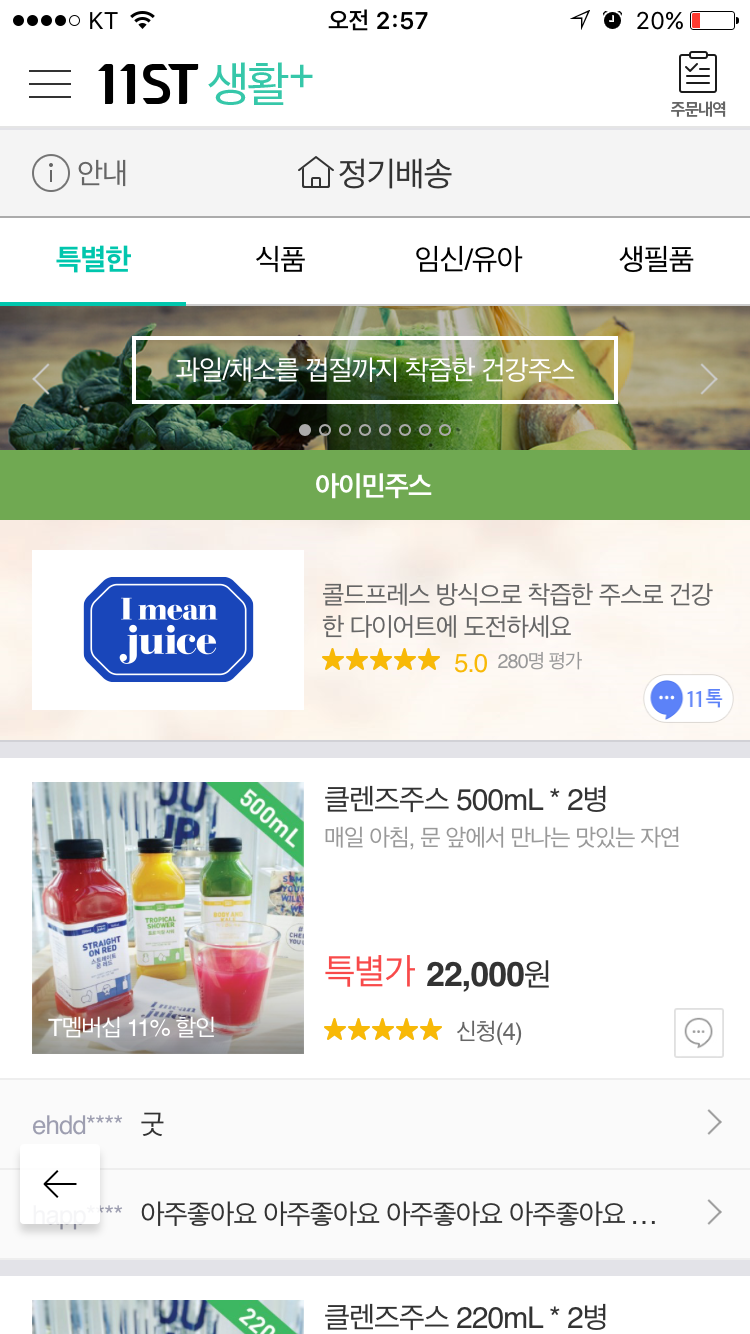Switch to the 식품 tab
Image resolution: width=750 pixels, height=1334 pixels.
click(x=280, y=260)
